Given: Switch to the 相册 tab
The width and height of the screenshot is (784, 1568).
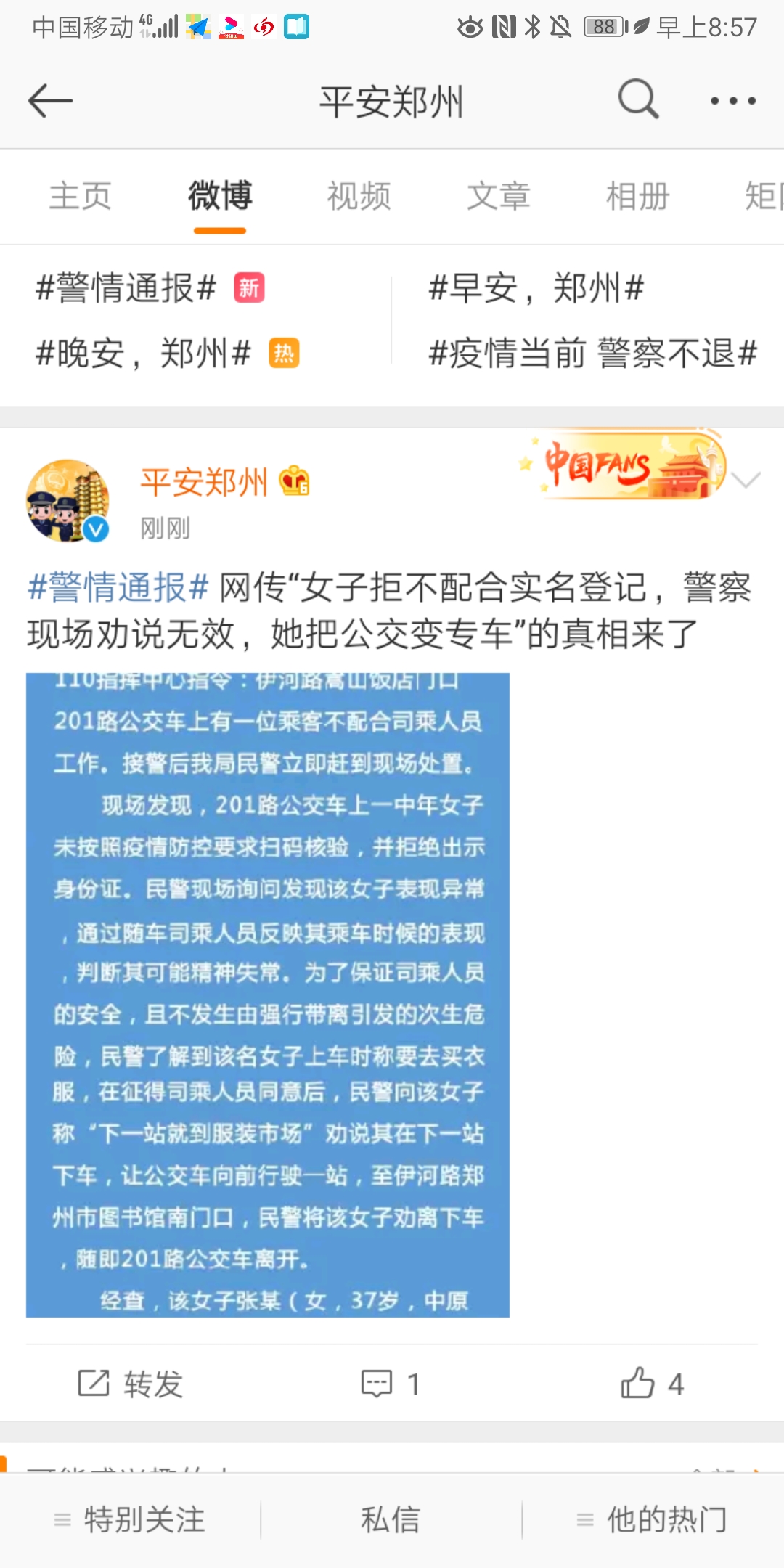Looking at the screenshot, I should coord(637,196).
